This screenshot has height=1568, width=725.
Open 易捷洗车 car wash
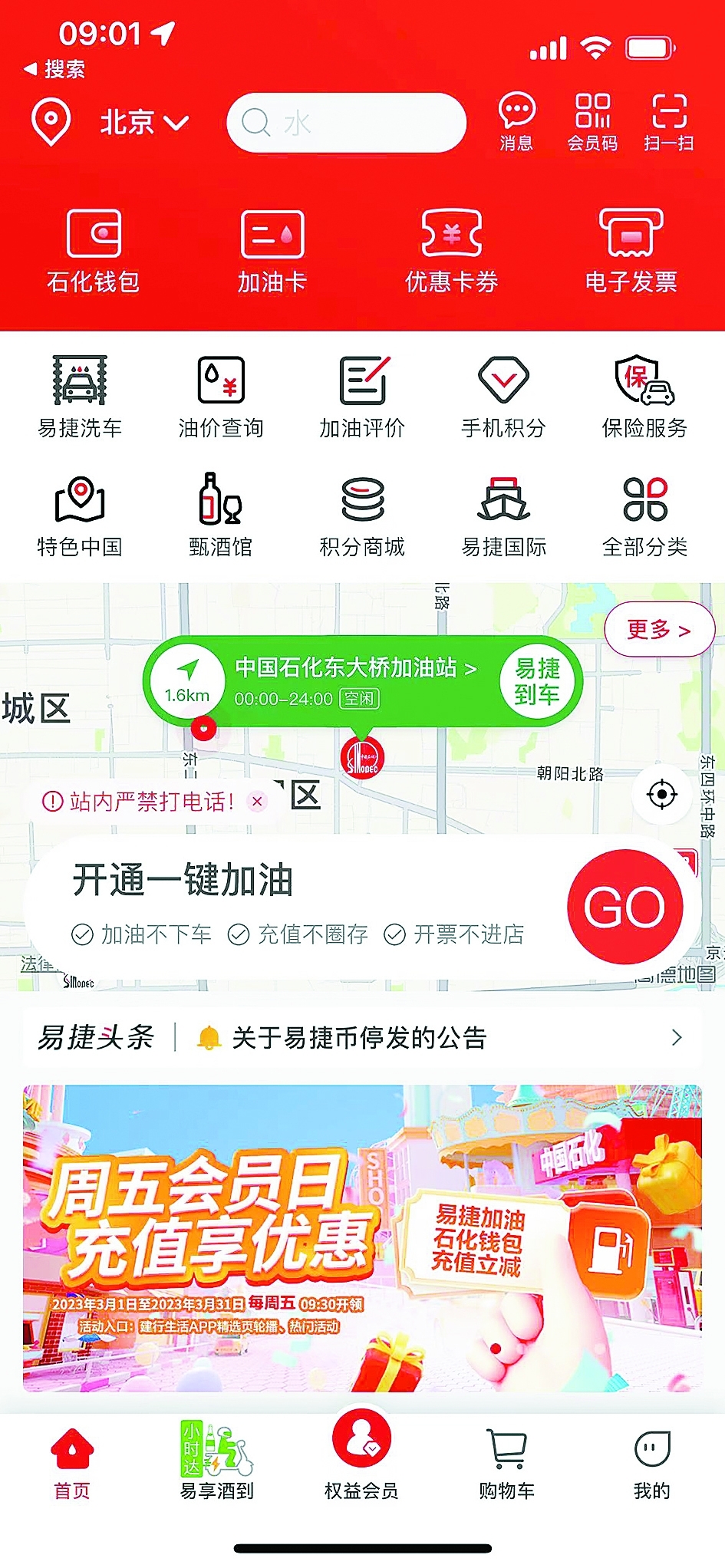coord(80,396)
